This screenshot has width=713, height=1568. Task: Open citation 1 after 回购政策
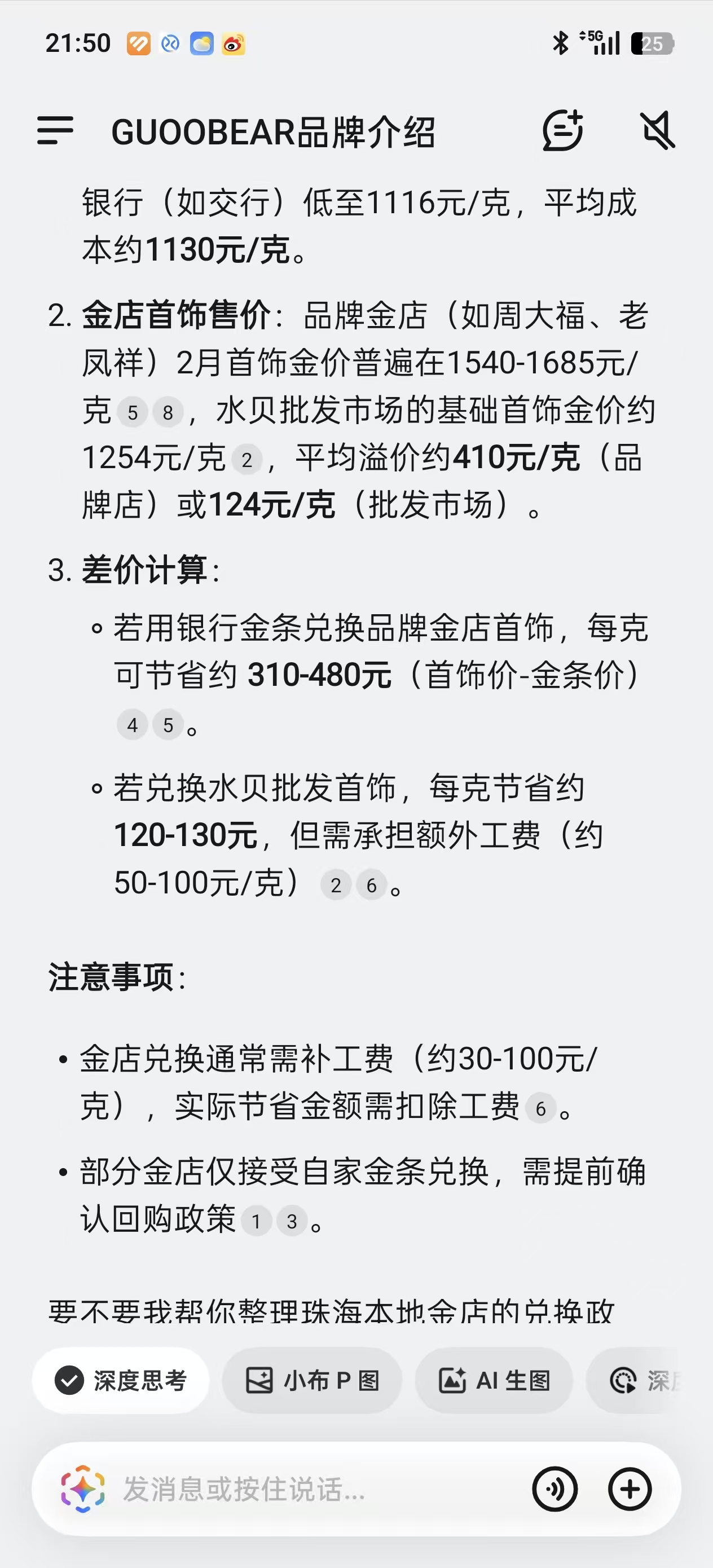tap(256, 1222)
